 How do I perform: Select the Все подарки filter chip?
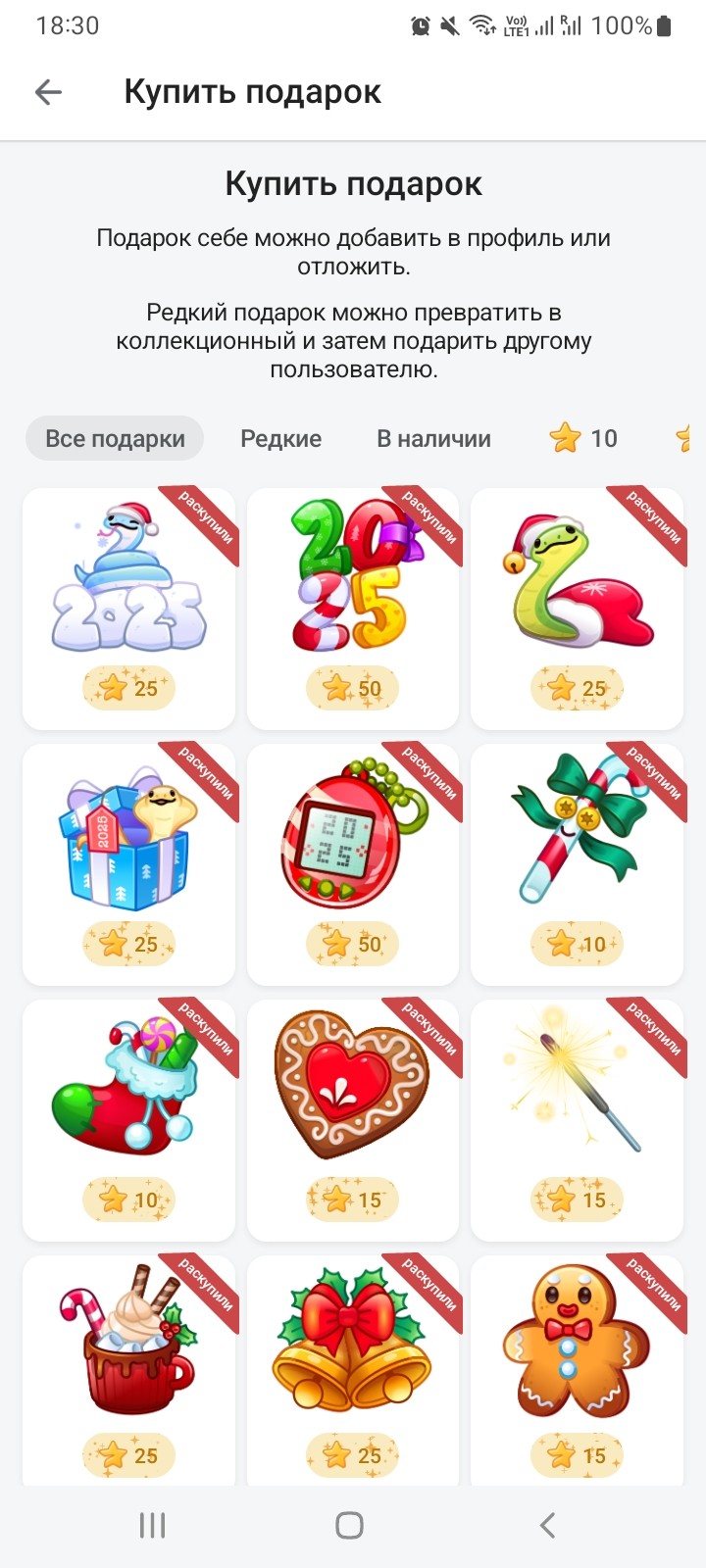point(115,438)
